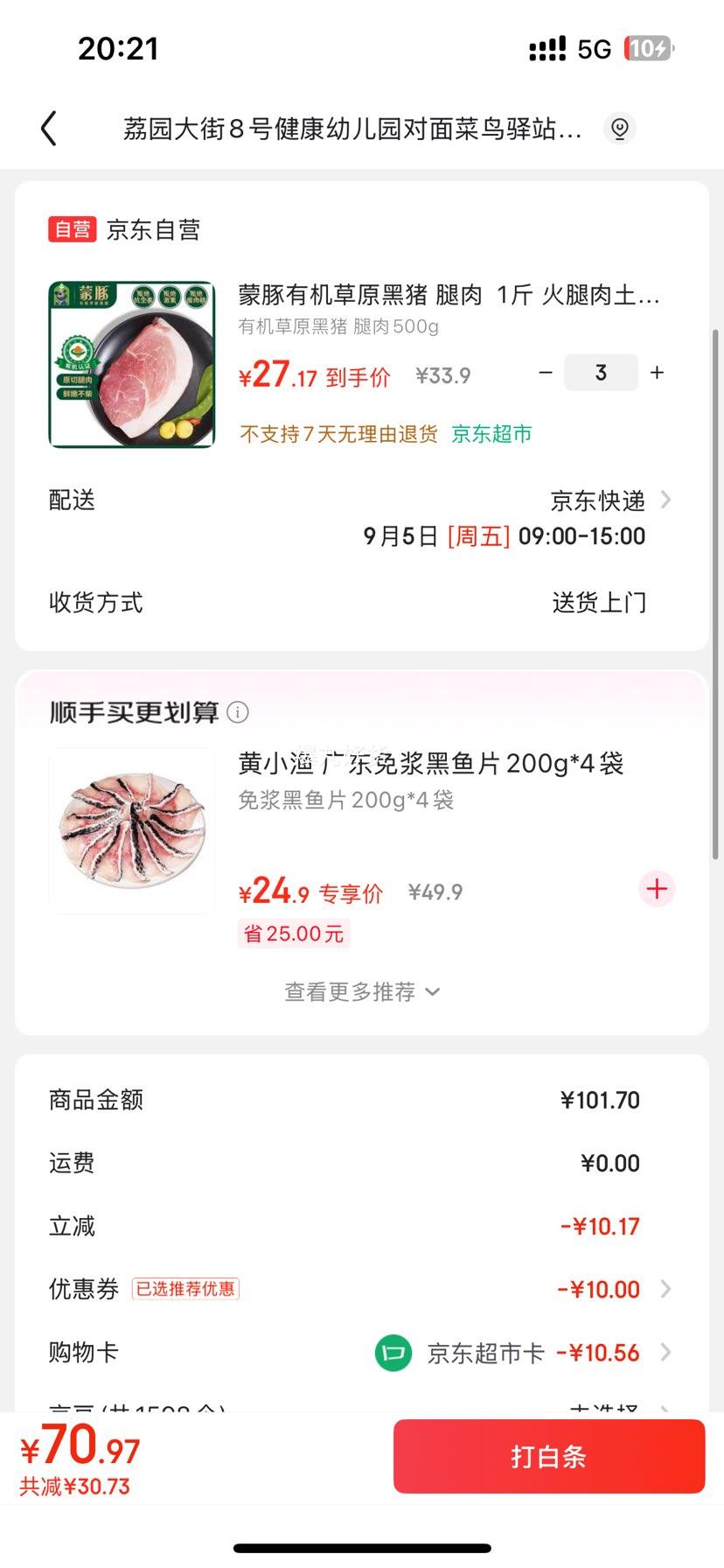Open info icon beside 顺手买更划算

coord(238,712)
